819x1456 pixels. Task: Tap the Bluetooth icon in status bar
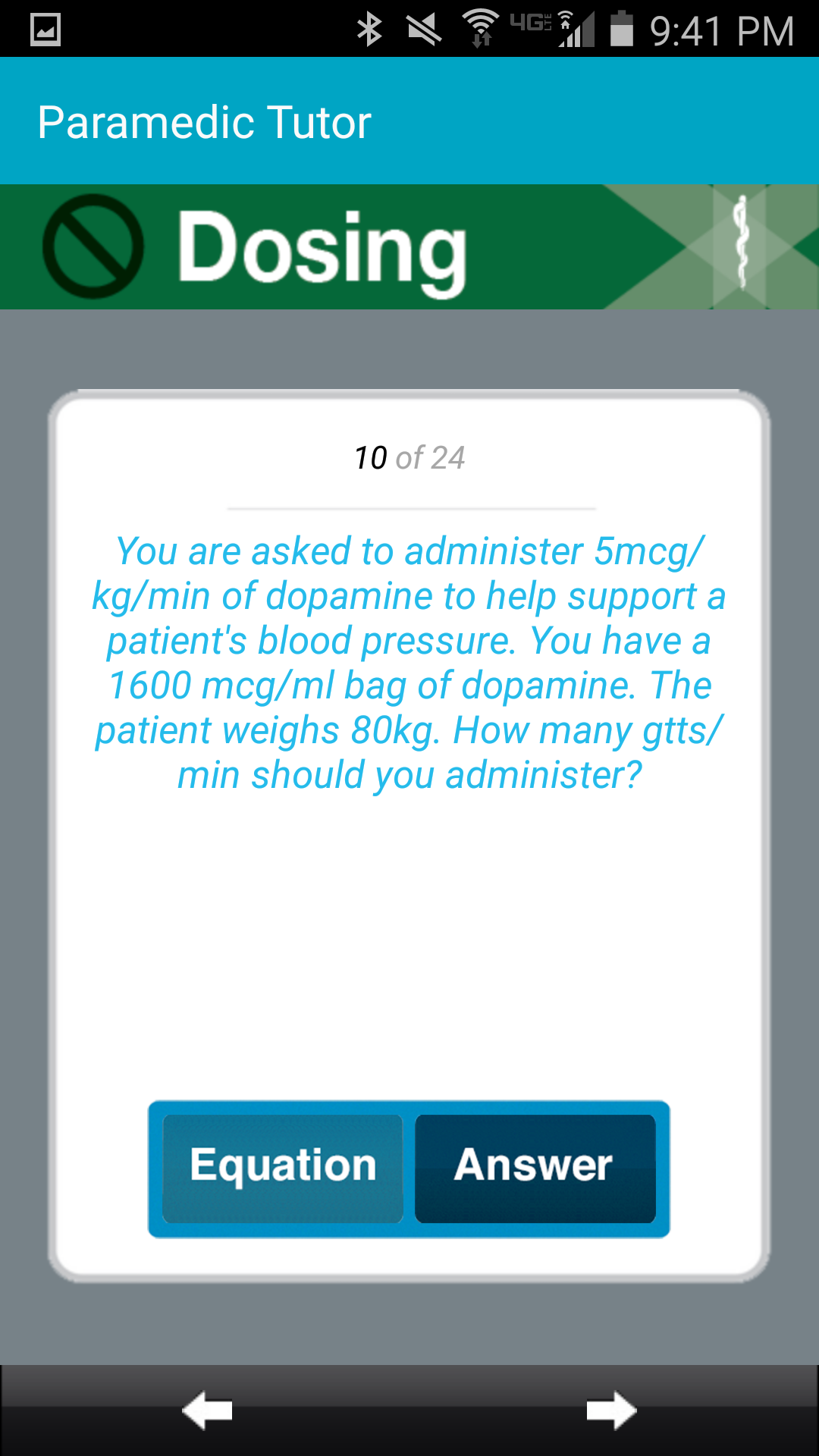pyautogui.click(x=369, y=30)
